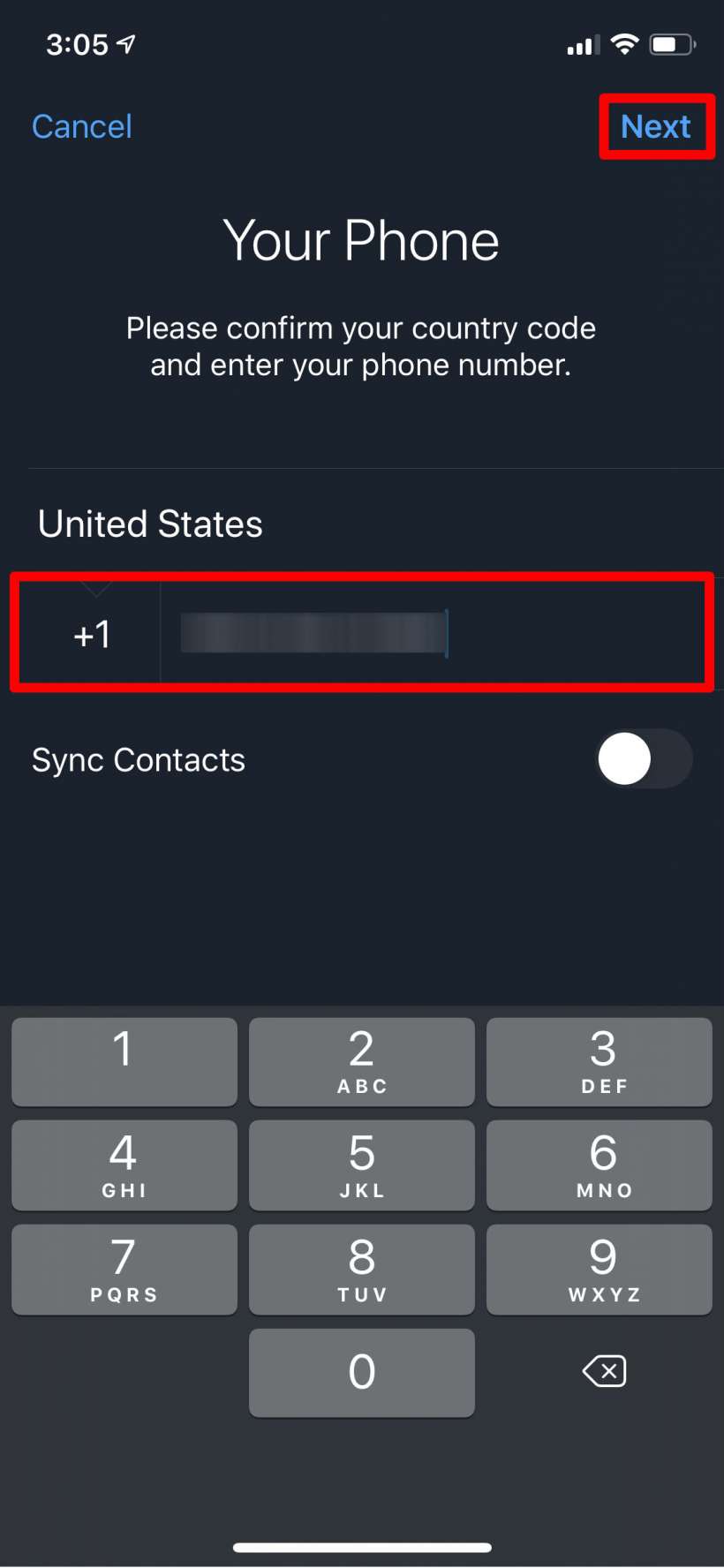
Task: Delete last digit with backspace key
Action: (604, 1371)
